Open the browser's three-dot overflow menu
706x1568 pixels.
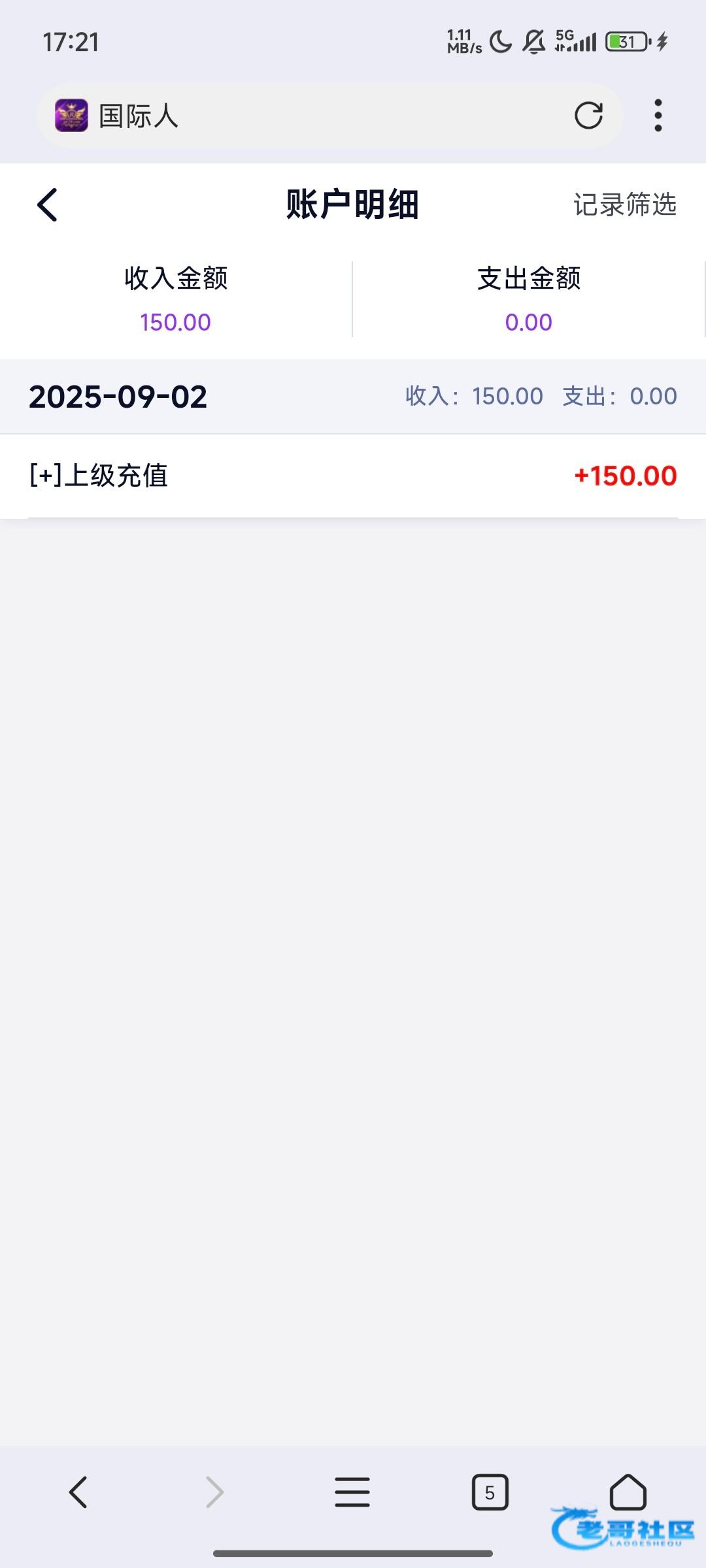pyautogui.click(x=658, y=116)
